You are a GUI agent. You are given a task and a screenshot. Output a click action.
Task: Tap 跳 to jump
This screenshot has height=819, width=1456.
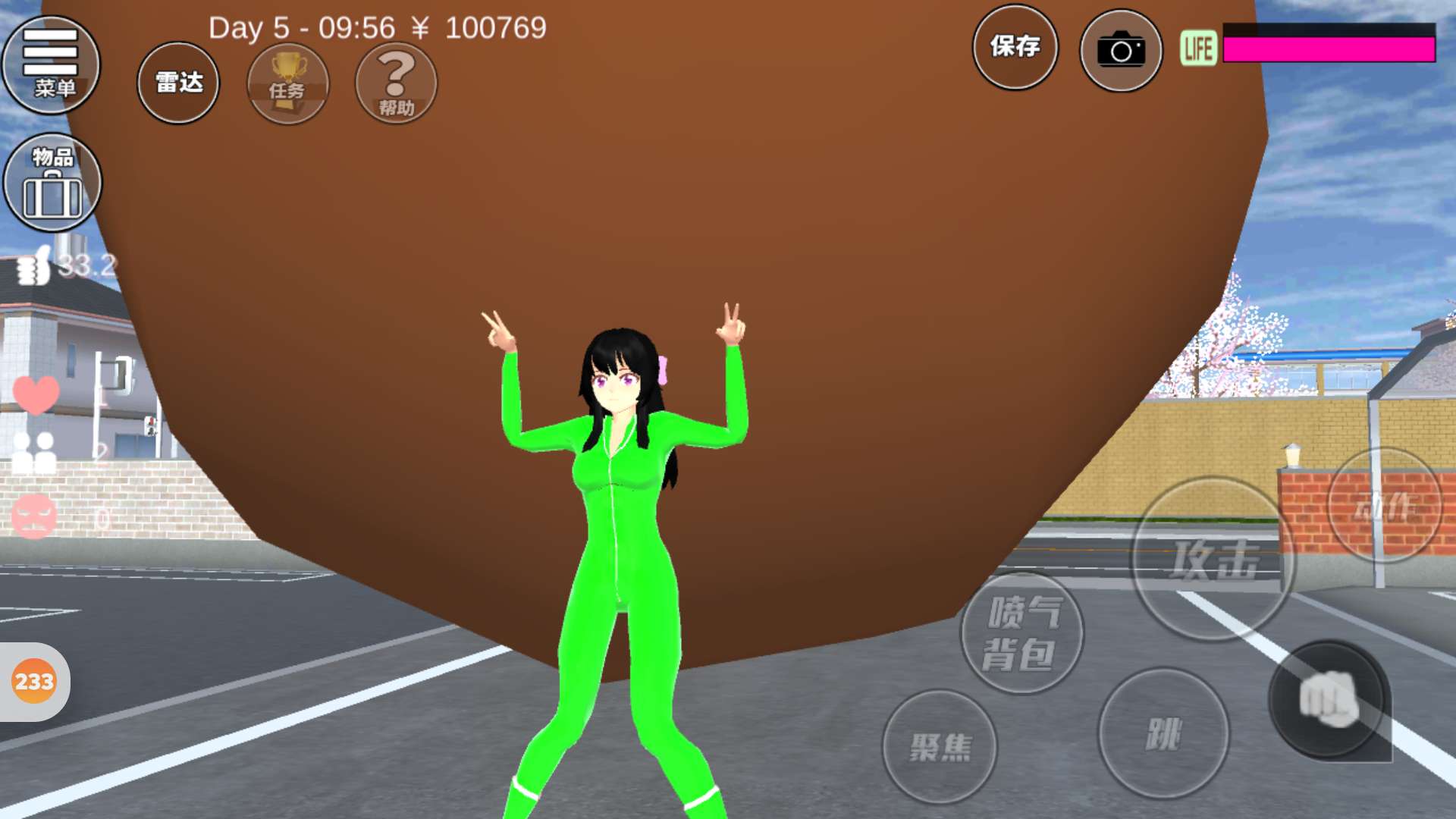tap(1163, 733)
